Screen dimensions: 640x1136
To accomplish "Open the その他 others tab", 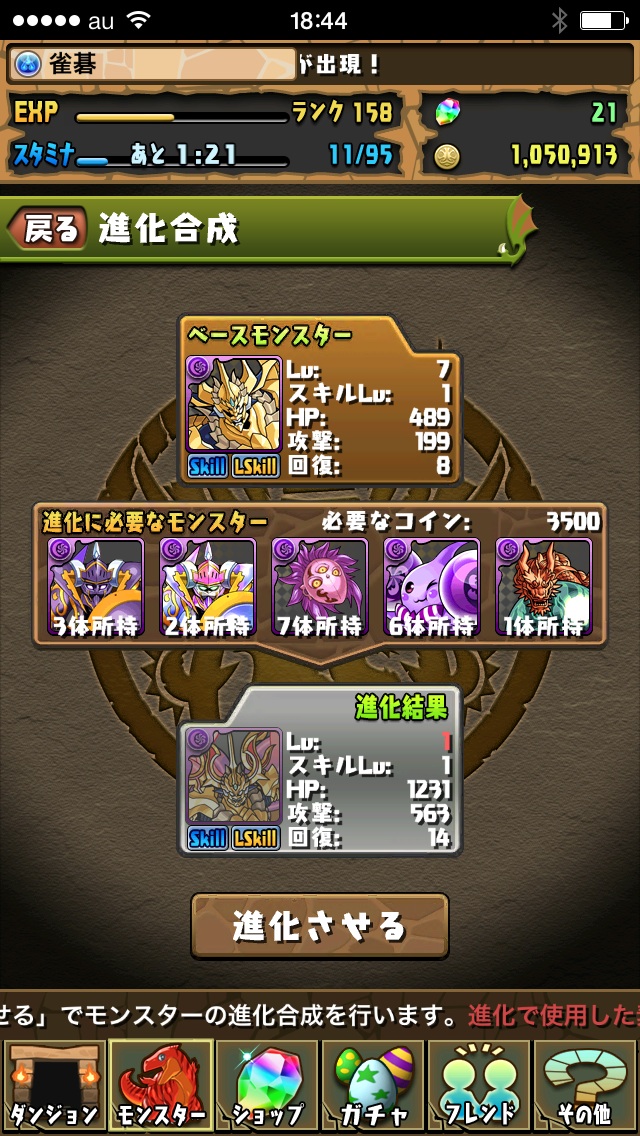I will (586, 1085).
